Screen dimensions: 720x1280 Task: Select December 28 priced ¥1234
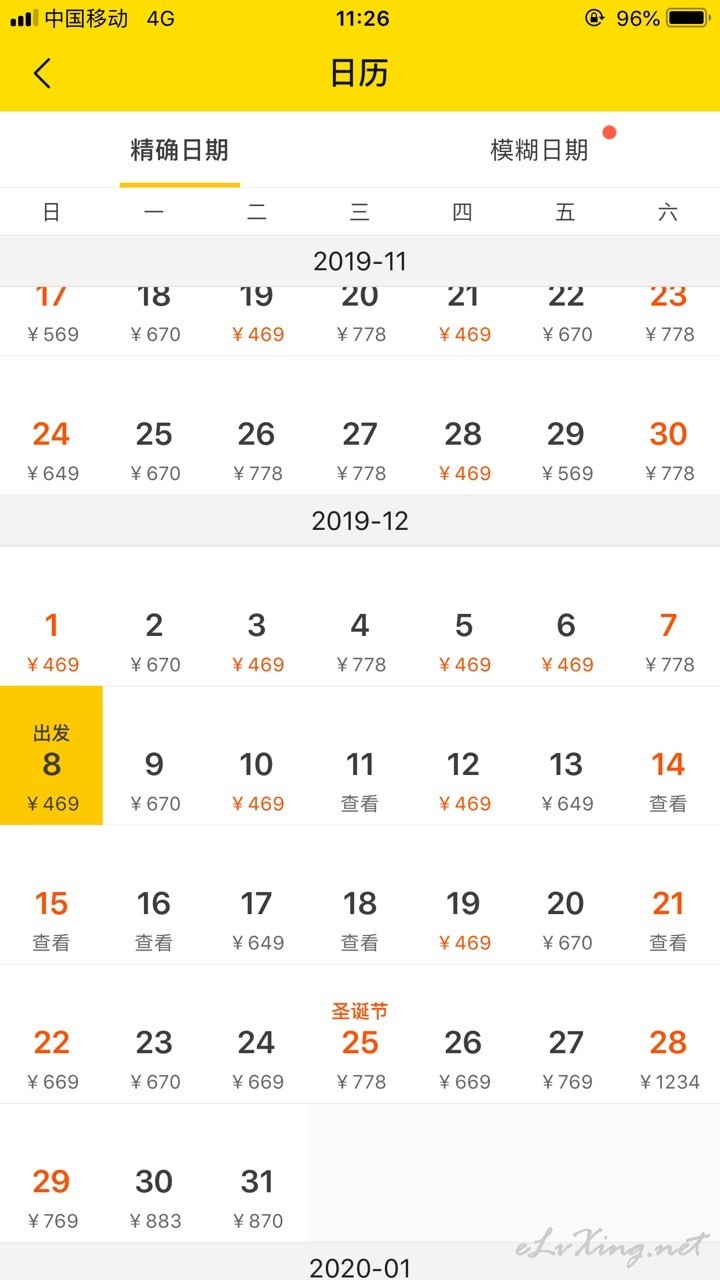point(668,1058)
